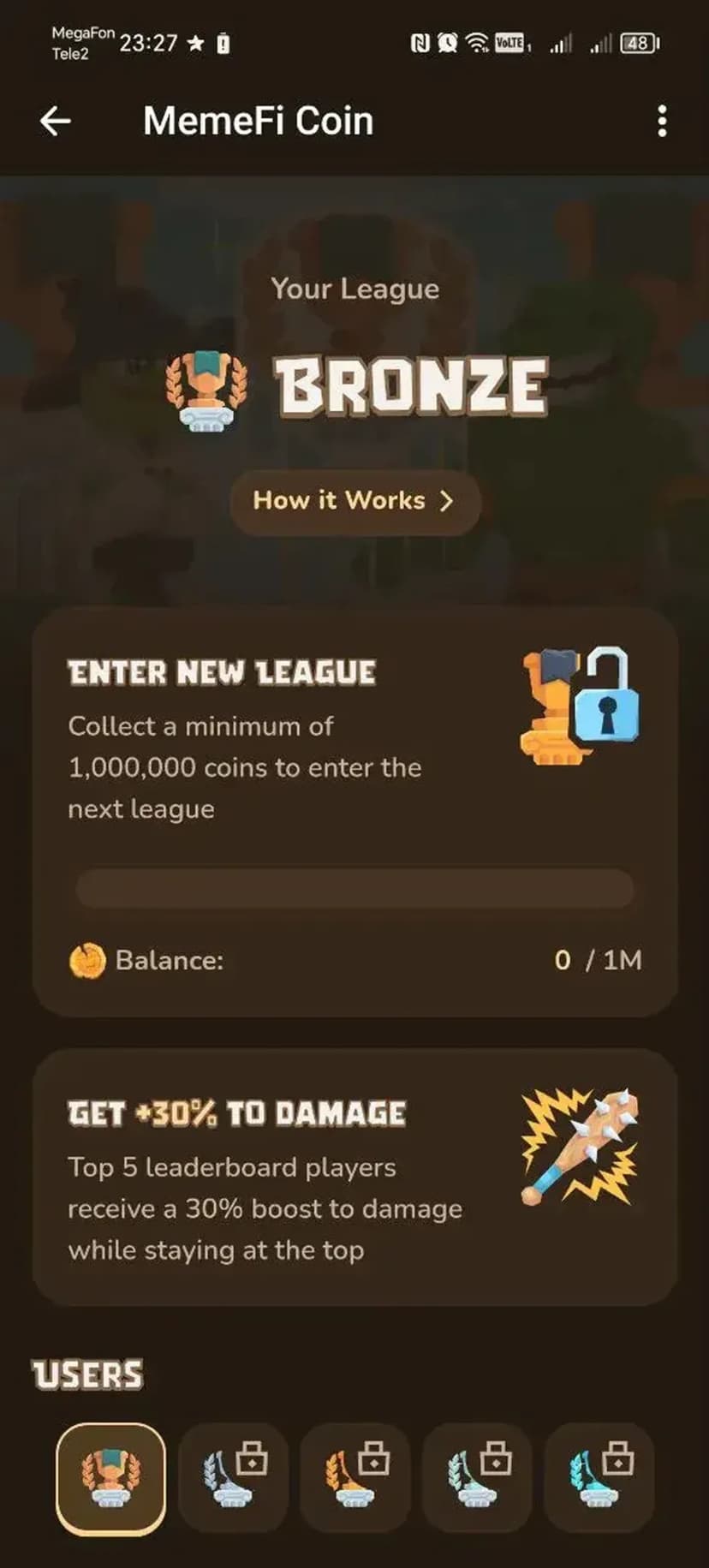Select the last locked league tab
Screen dimensions: 709x1568
click(599, 1477)
